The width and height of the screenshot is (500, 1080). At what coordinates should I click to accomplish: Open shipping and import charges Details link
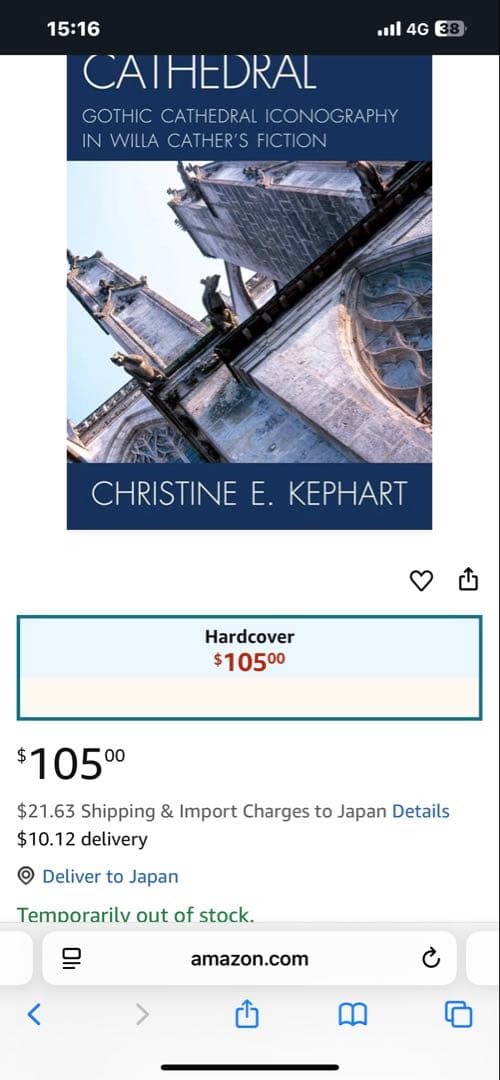pyautogui.click(x=420, y=811)
